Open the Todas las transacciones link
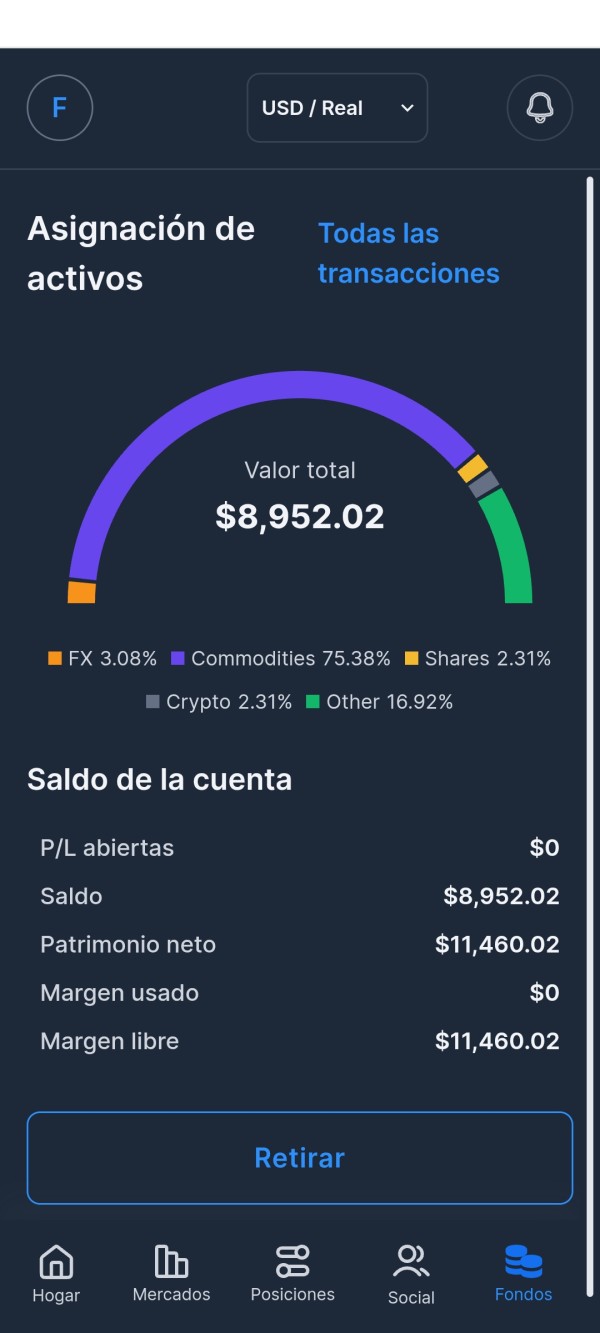 click(x=408, y=253)
